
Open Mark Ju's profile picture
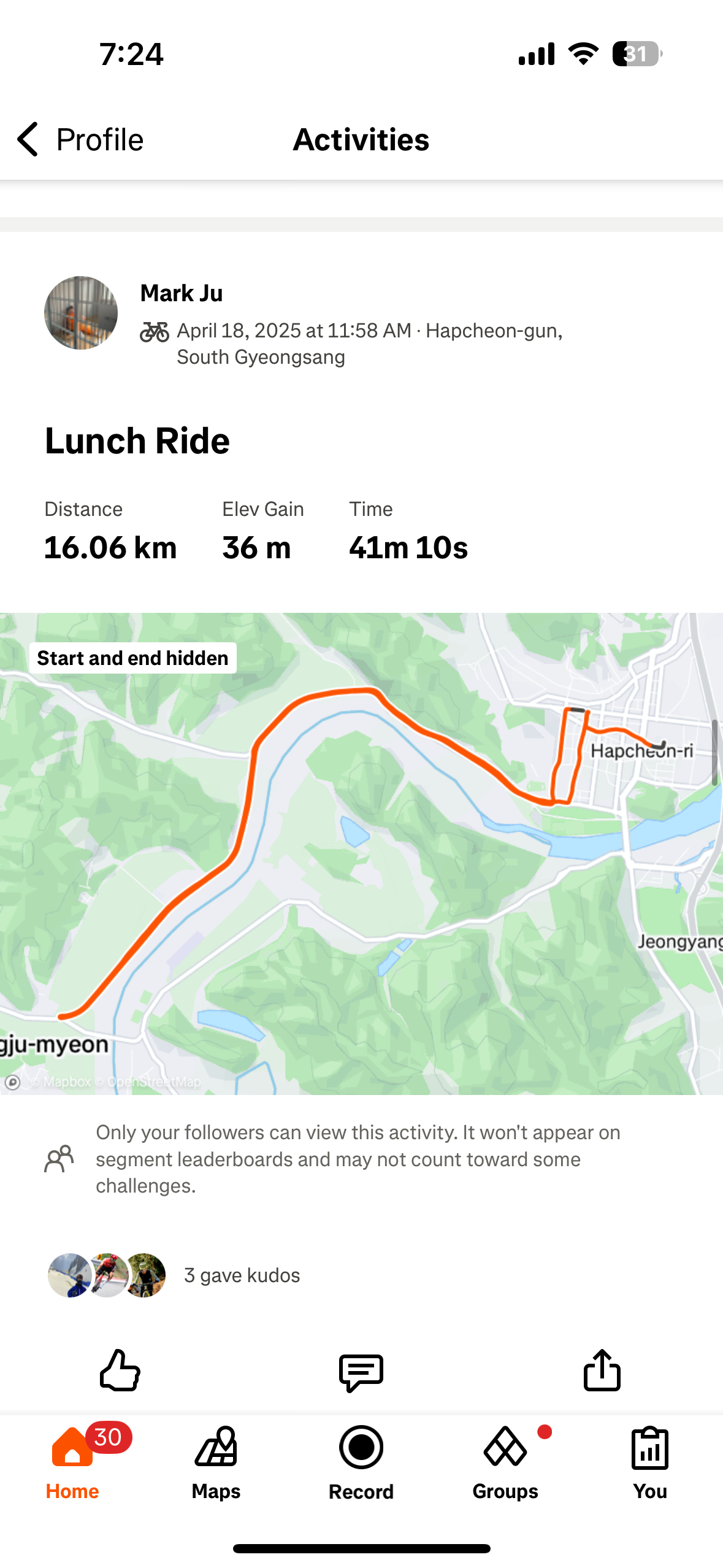[81, 313]
